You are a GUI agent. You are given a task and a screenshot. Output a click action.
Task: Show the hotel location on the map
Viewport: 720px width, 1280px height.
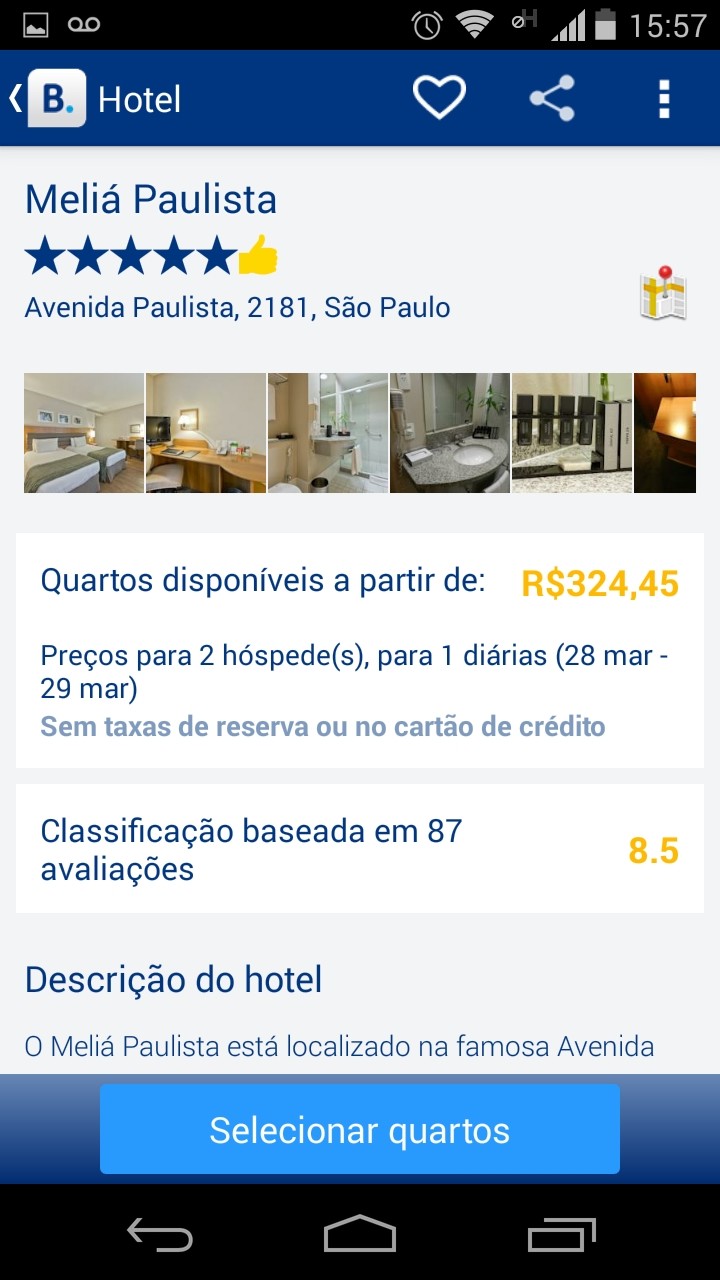coord(663,294)
